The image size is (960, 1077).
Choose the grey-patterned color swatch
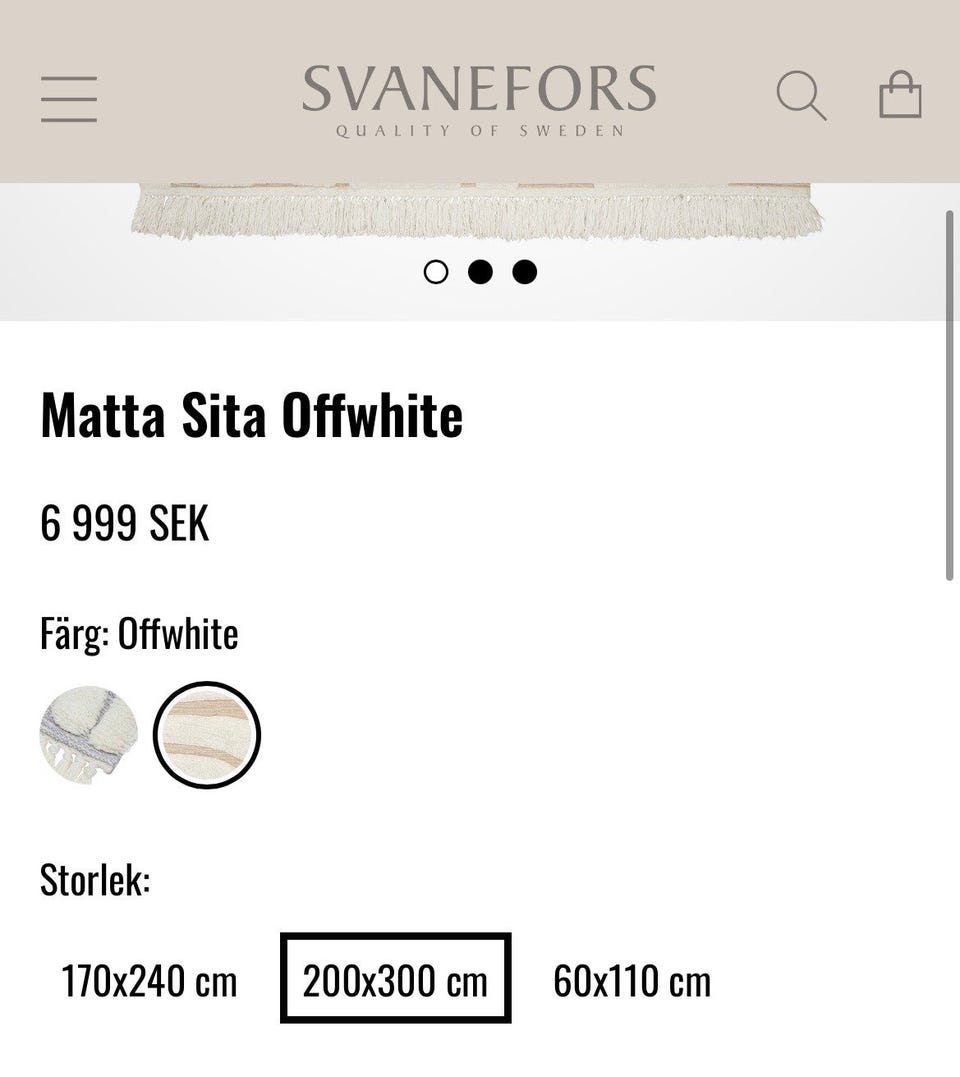pyautogui.click(x=88, y=735)
